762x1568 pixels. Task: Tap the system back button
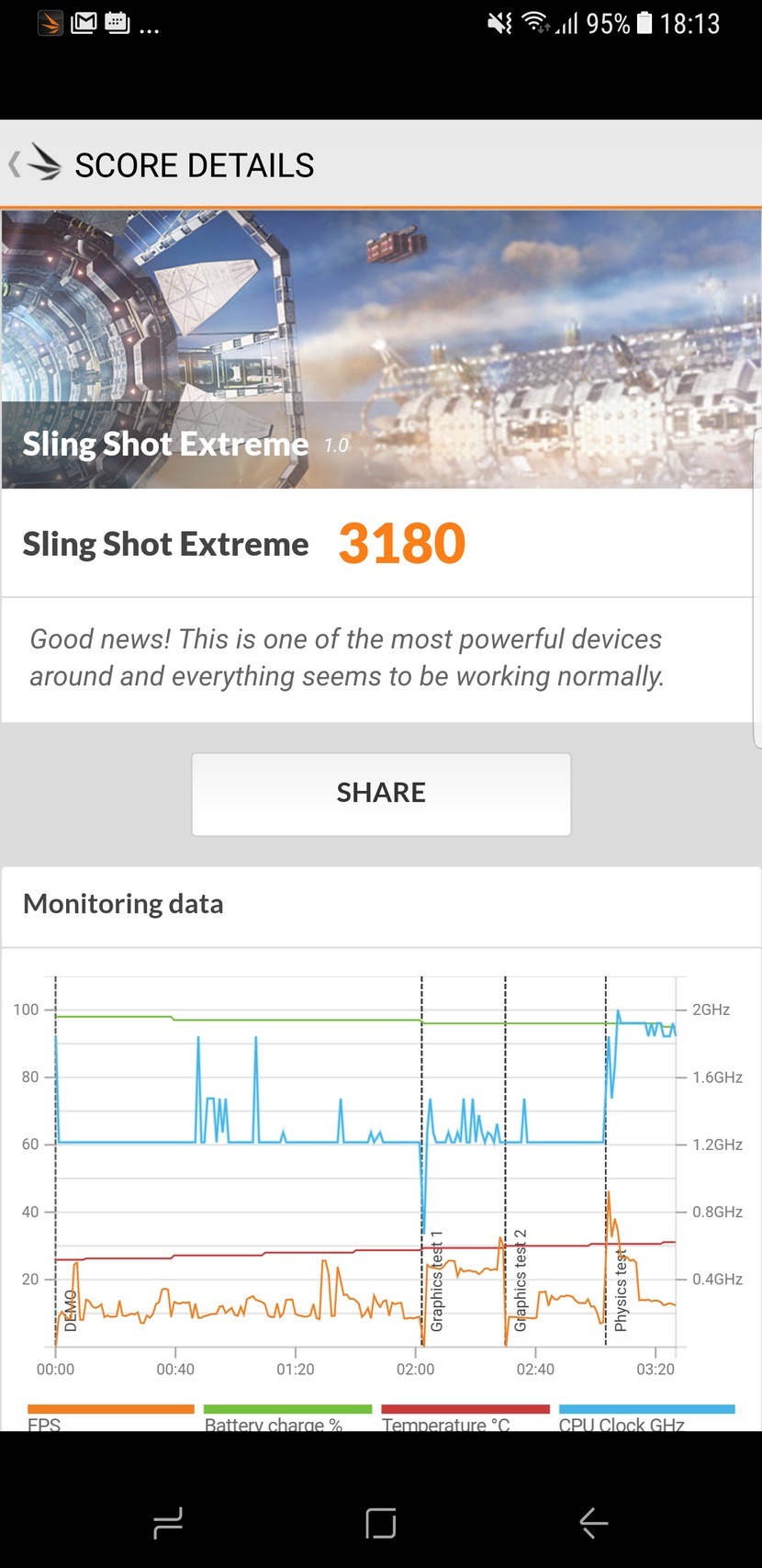click(x=594, y=1523)
